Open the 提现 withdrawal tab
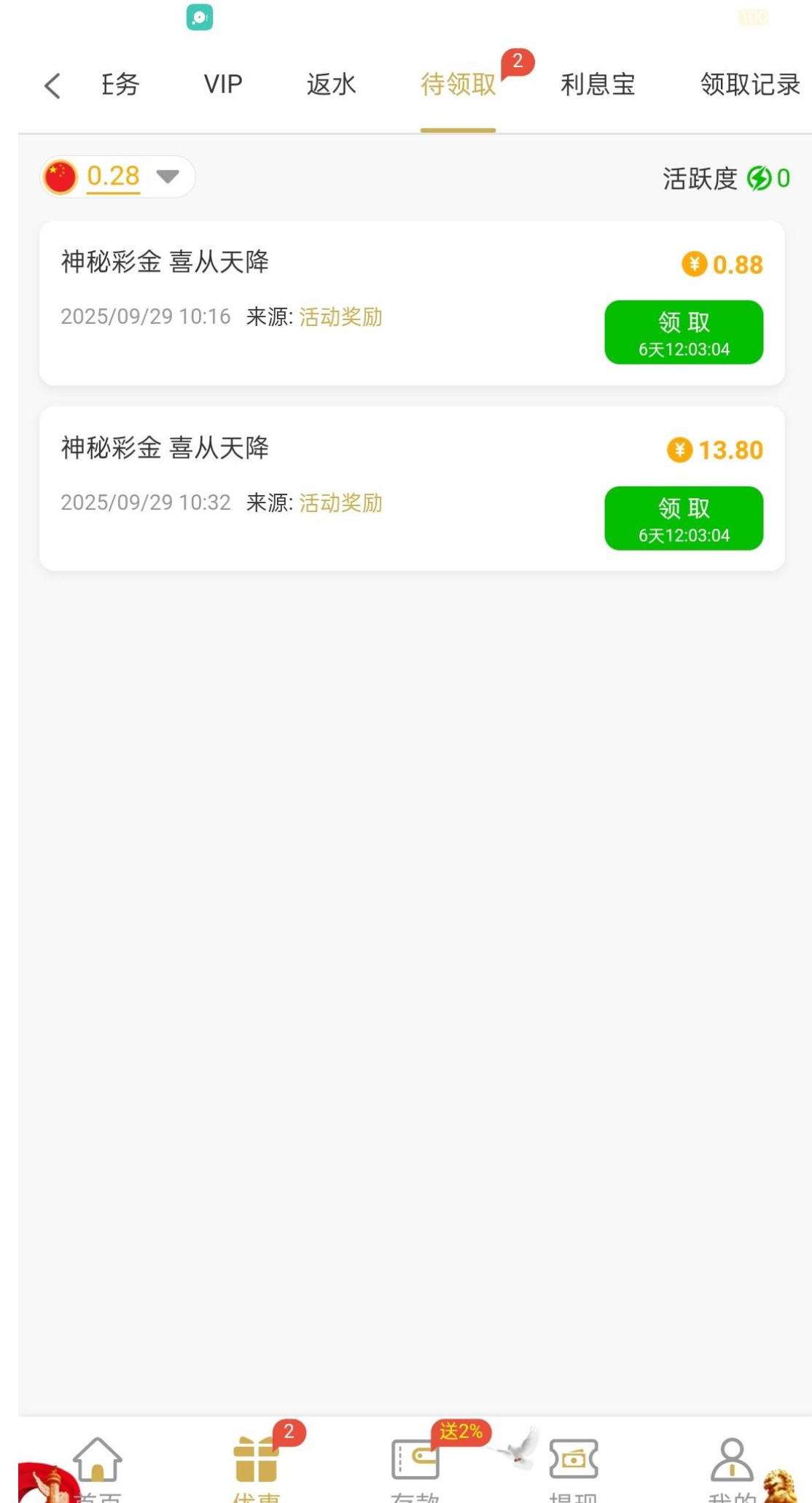Viewport: 812px width, 1503px height. point(573,1466)
